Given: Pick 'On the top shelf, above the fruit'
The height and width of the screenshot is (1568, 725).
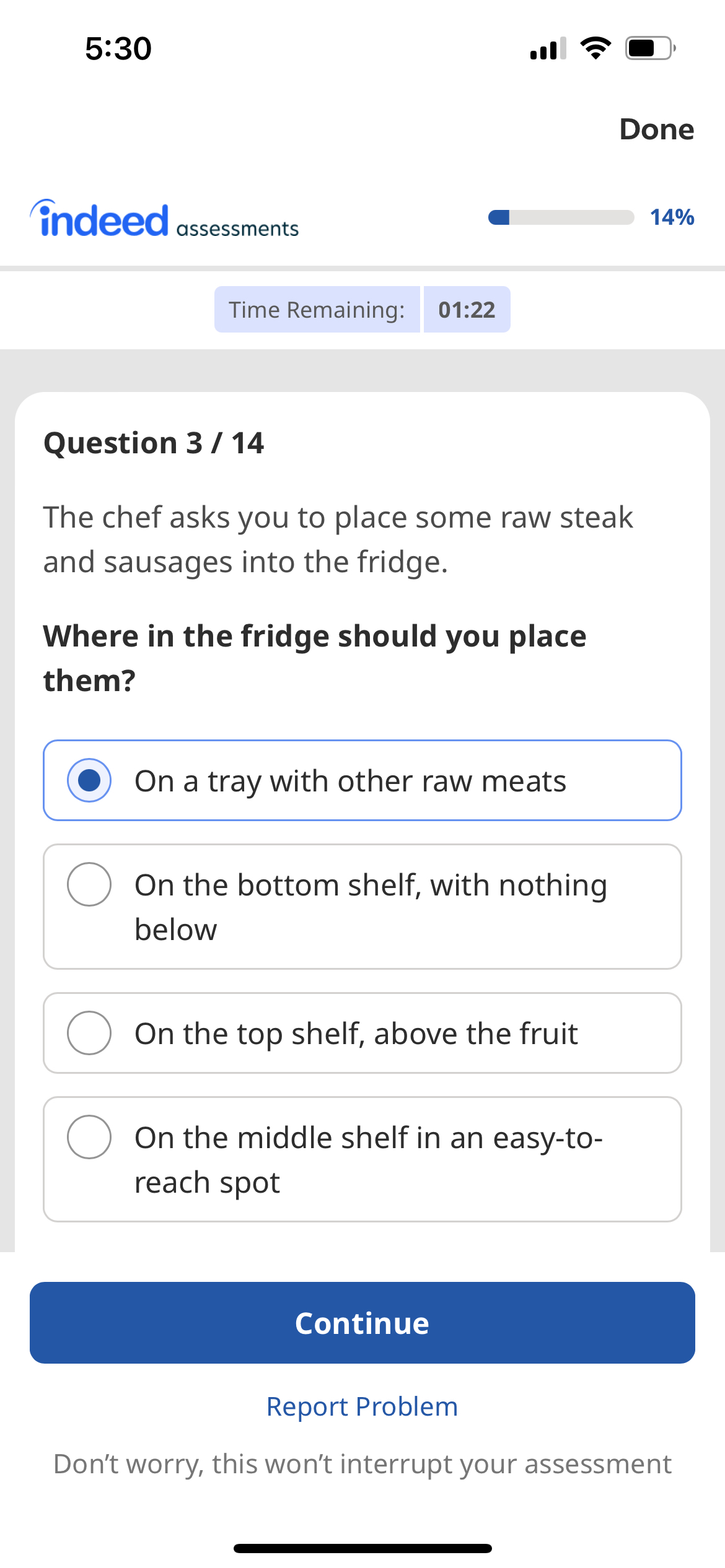Looking at the screenshot, I should point(362,1033).
